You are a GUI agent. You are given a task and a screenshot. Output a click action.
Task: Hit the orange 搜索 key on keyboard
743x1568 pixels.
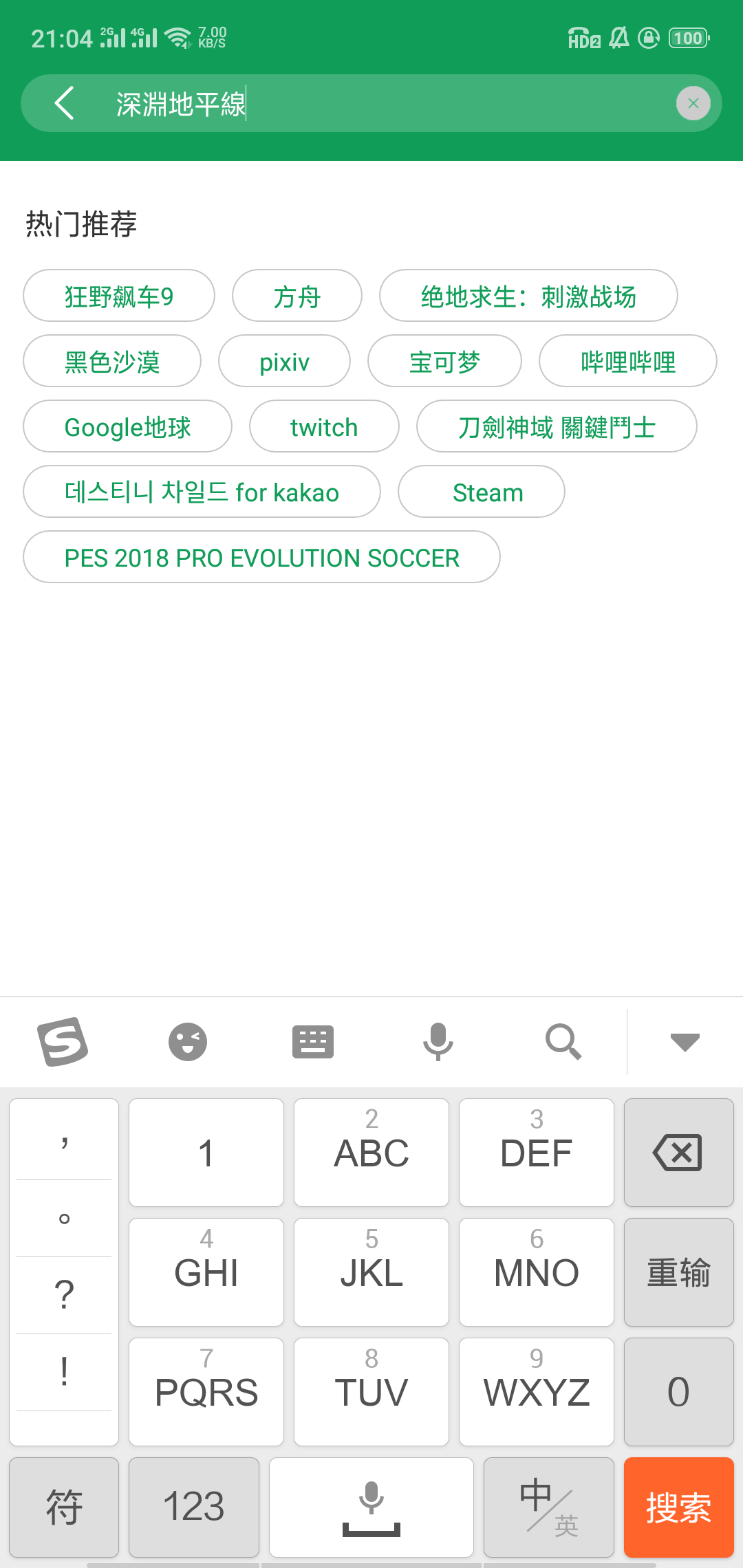(678, 1507)
